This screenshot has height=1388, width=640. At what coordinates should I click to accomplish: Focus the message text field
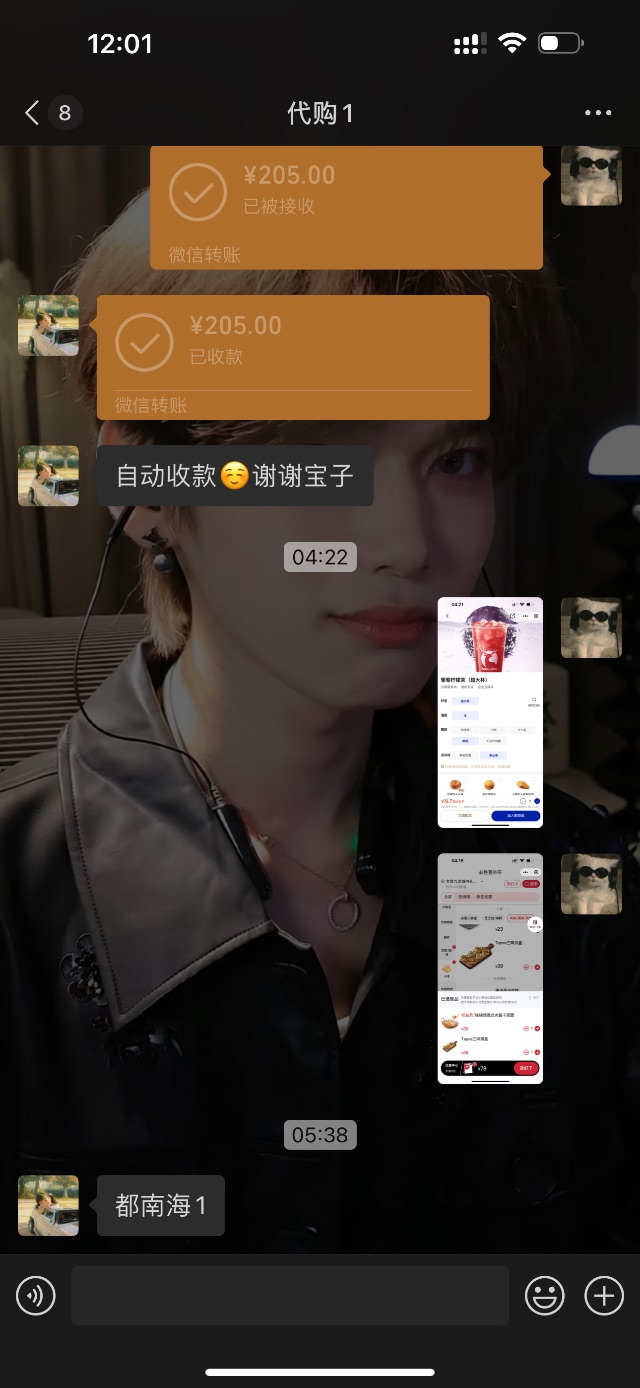coord(289,1296)
